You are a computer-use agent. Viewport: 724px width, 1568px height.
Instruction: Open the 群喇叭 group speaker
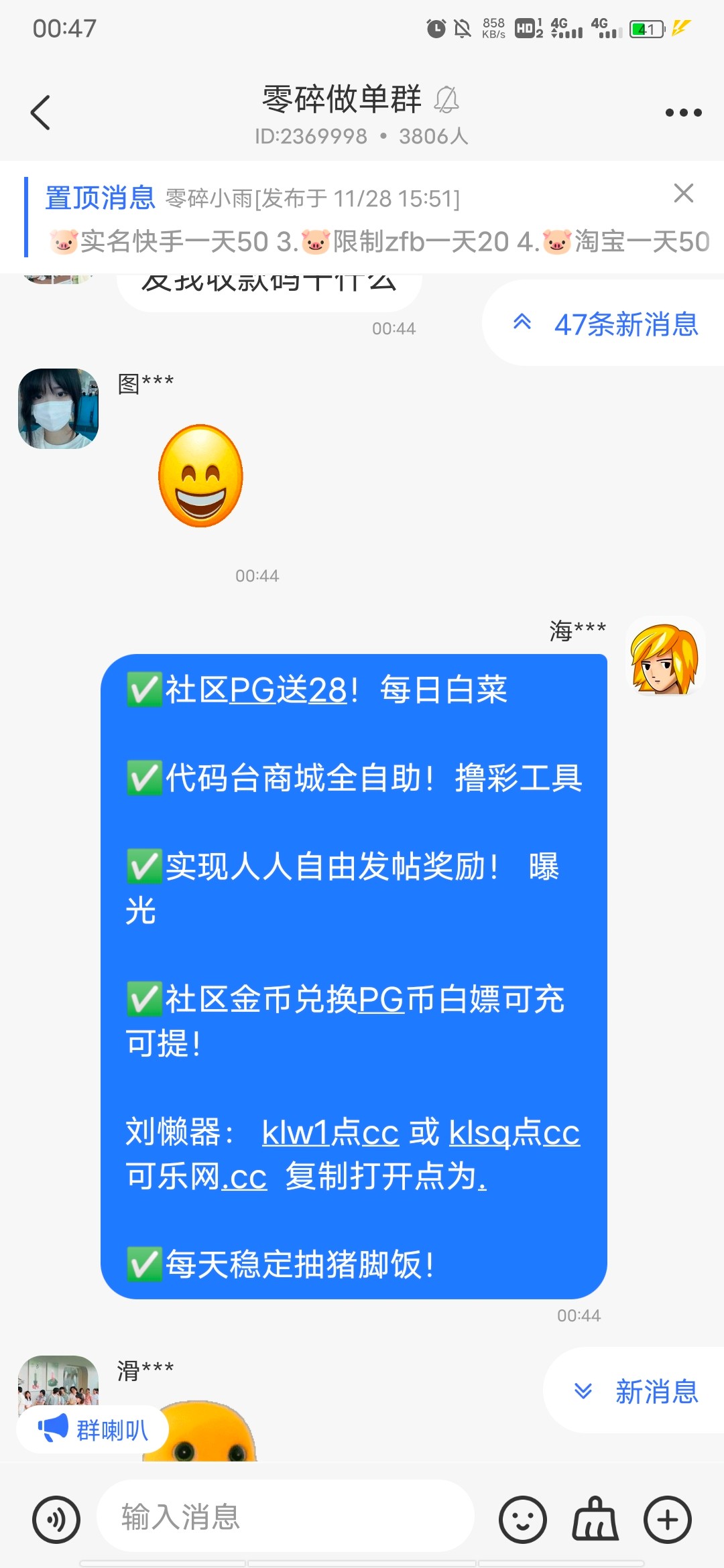(x=93, y=1430)
